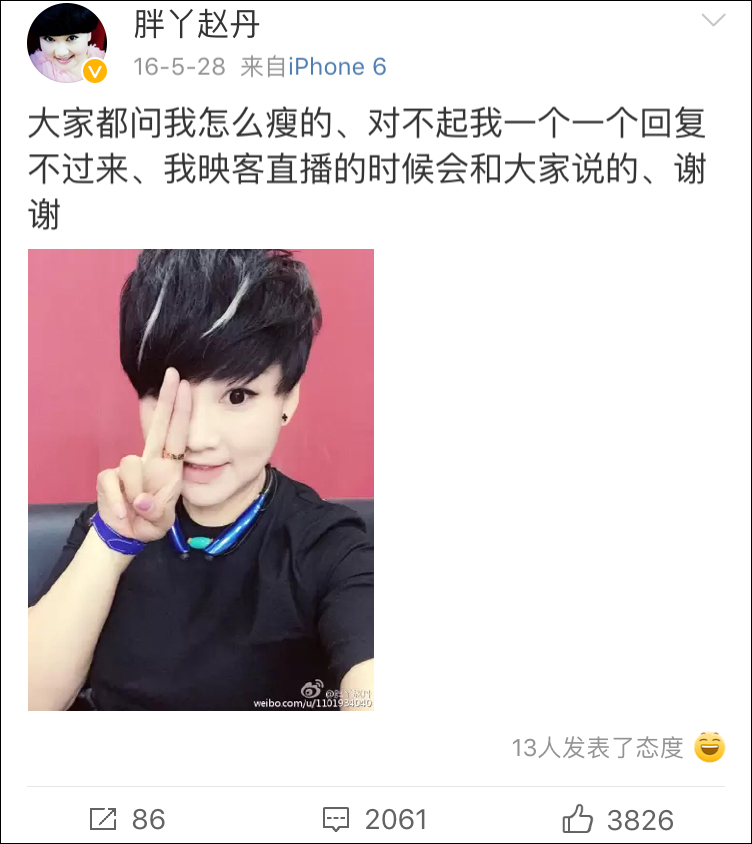View the attached selfie photo
Screen dimensions: 752x844
point(201,480)
